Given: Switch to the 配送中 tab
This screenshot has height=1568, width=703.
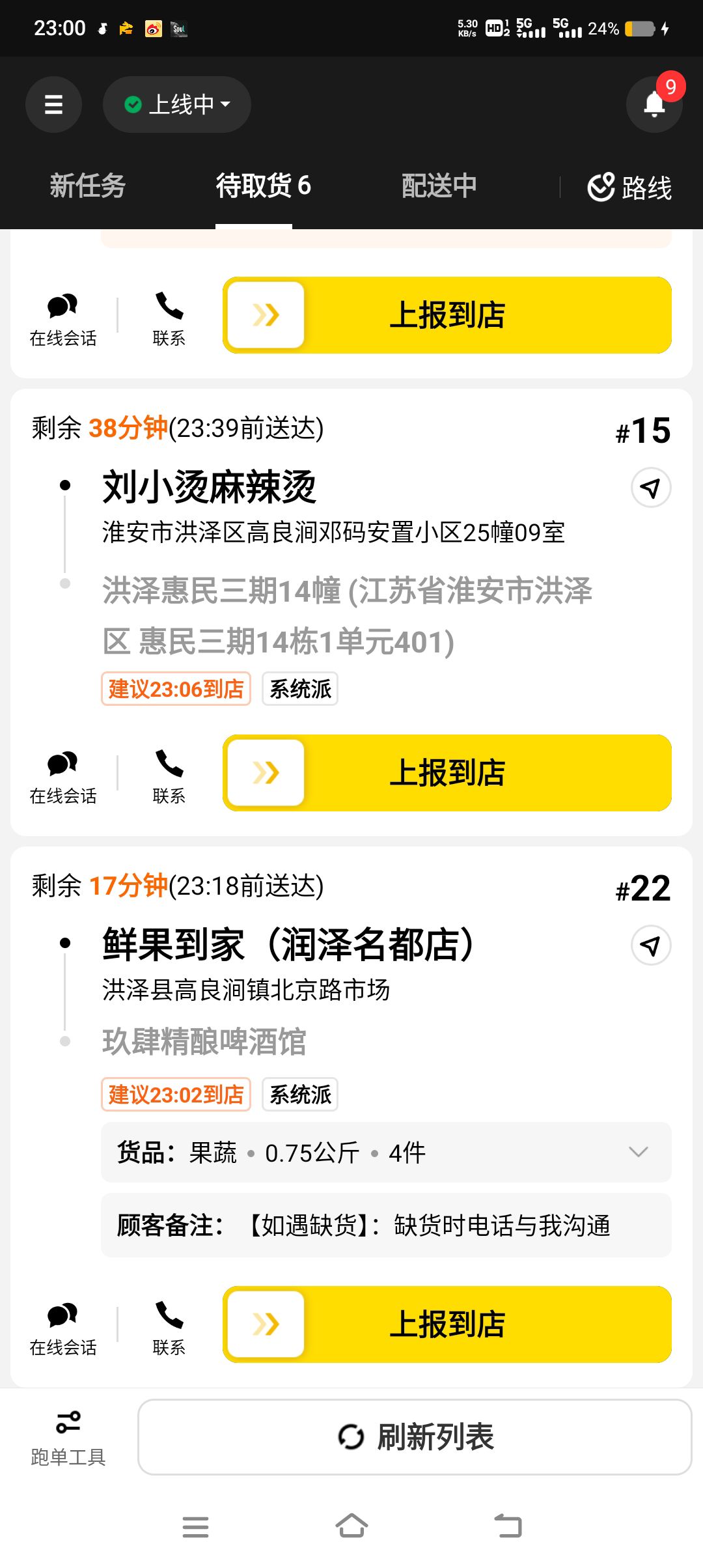Looking at the screenshot, I should 439,186.
